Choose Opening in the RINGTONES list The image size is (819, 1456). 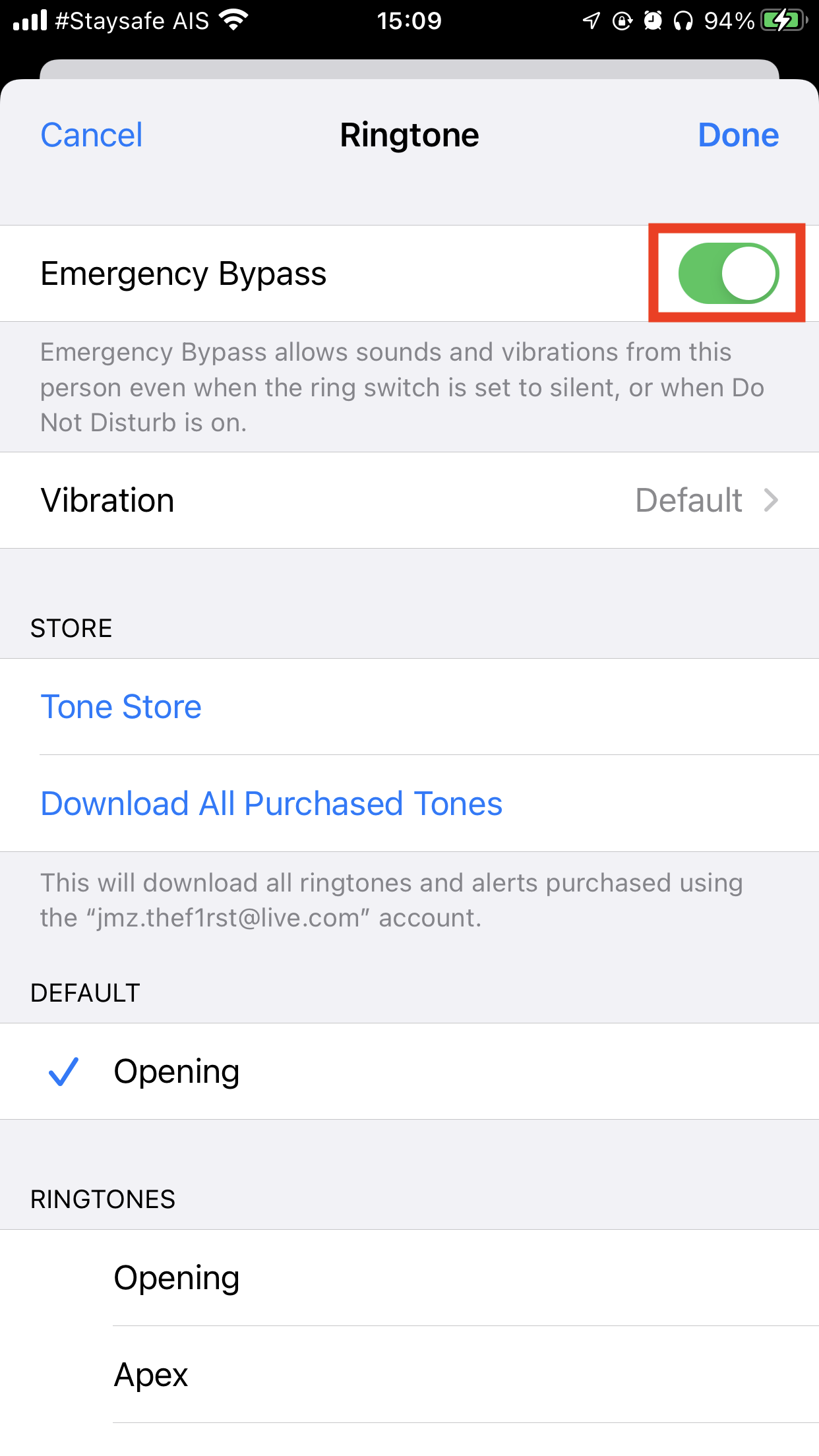(x=177, y=1278)
